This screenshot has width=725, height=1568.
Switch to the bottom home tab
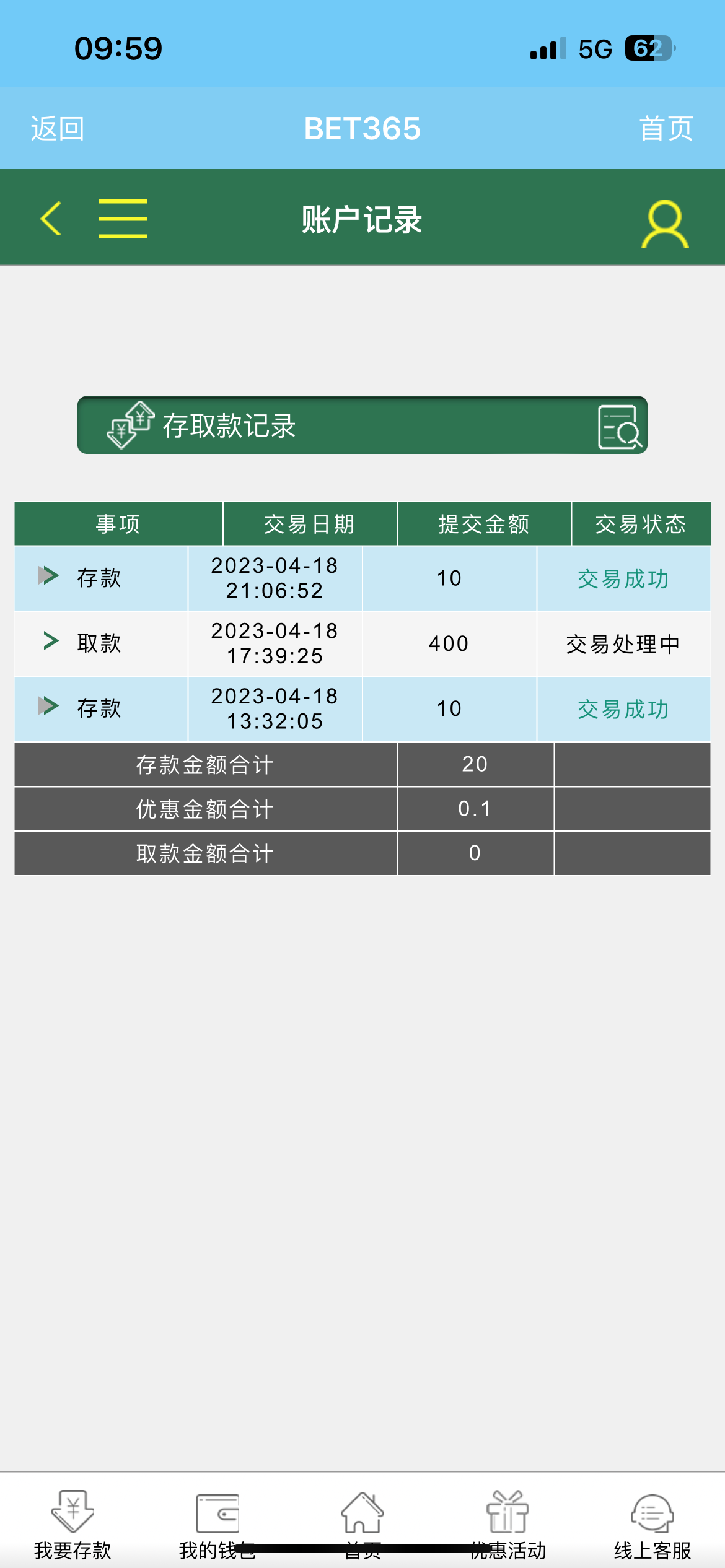point(362,1523)
